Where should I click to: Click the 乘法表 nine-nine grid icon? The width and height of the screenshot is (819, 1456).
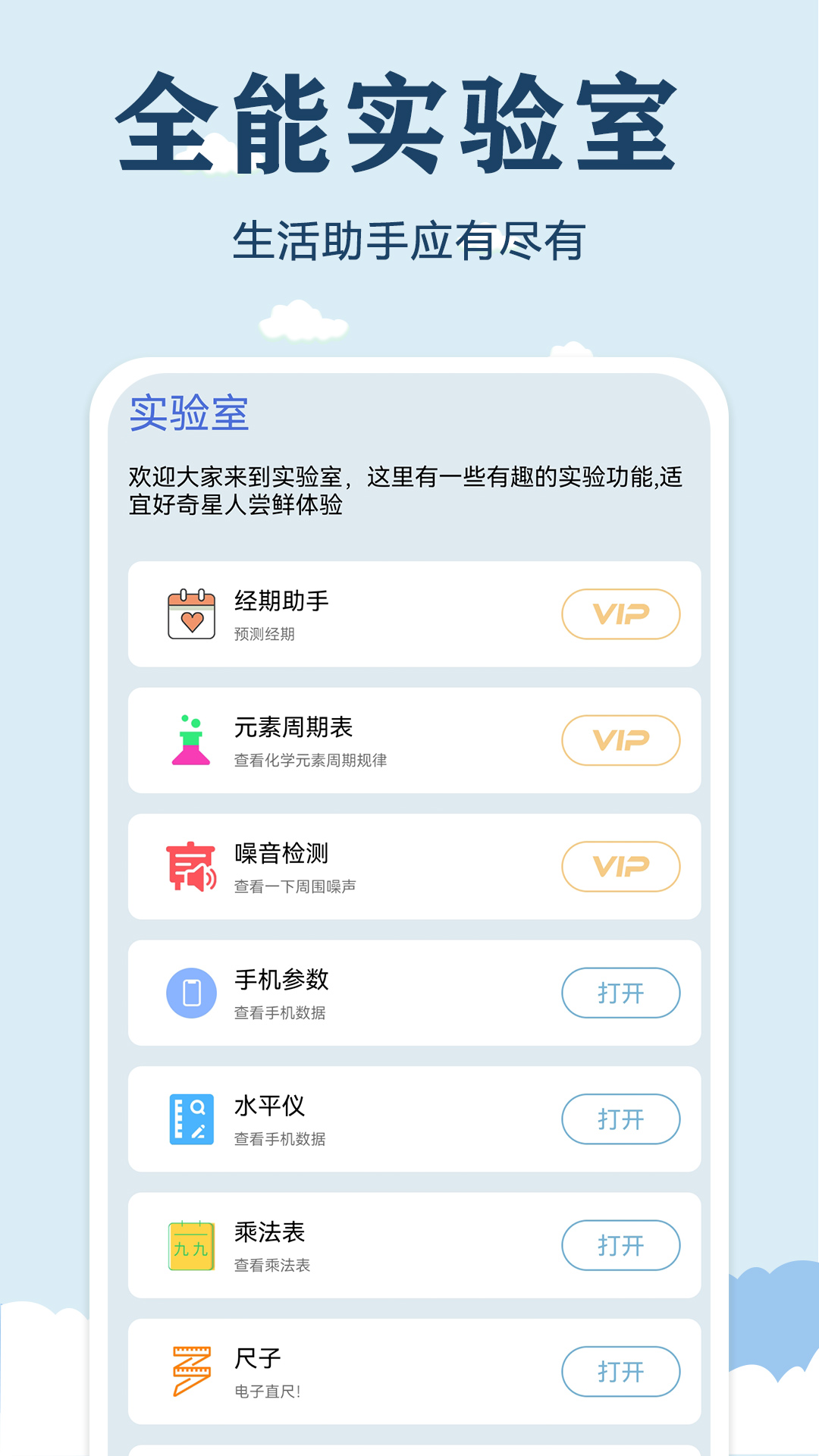pyautogui.click(x=192, y=1244)
